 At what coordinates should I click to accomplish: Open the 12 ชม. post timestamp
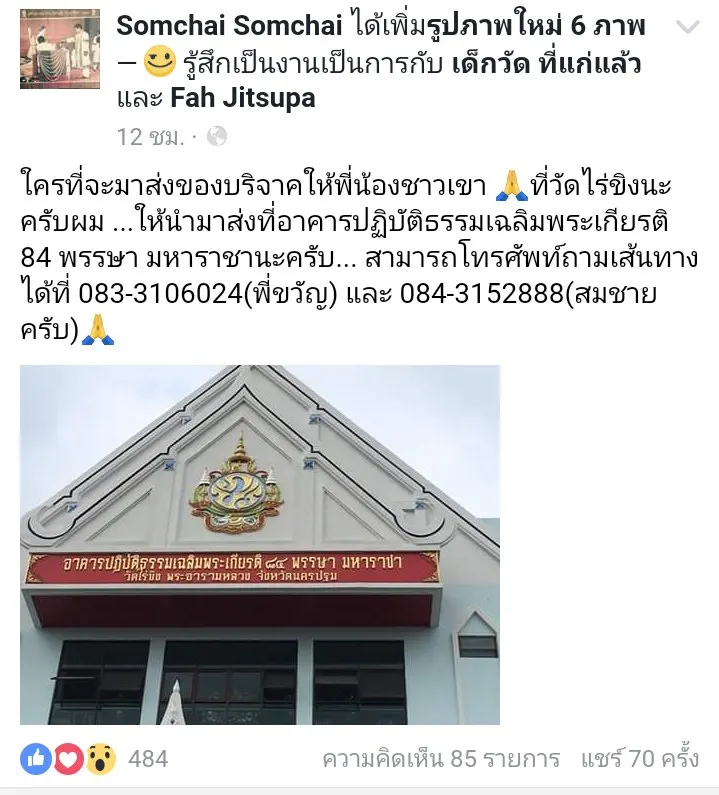pyautogui.click(x=150, y=137)
